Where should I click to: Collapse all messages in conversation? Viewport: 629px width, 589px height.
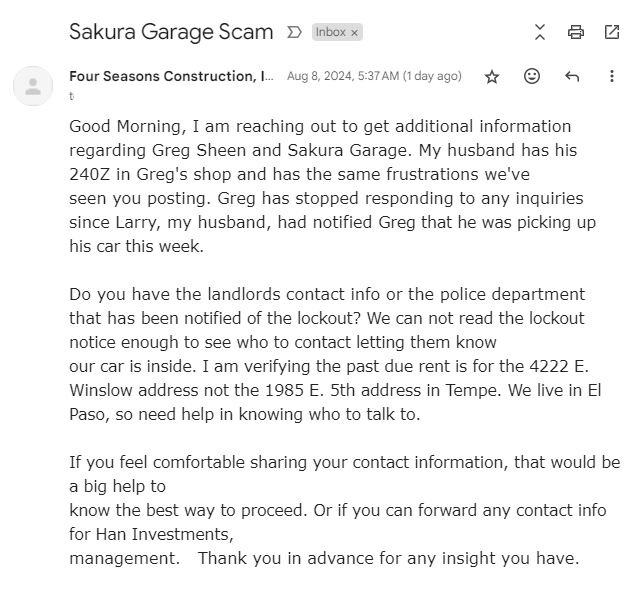click(540, 32)
